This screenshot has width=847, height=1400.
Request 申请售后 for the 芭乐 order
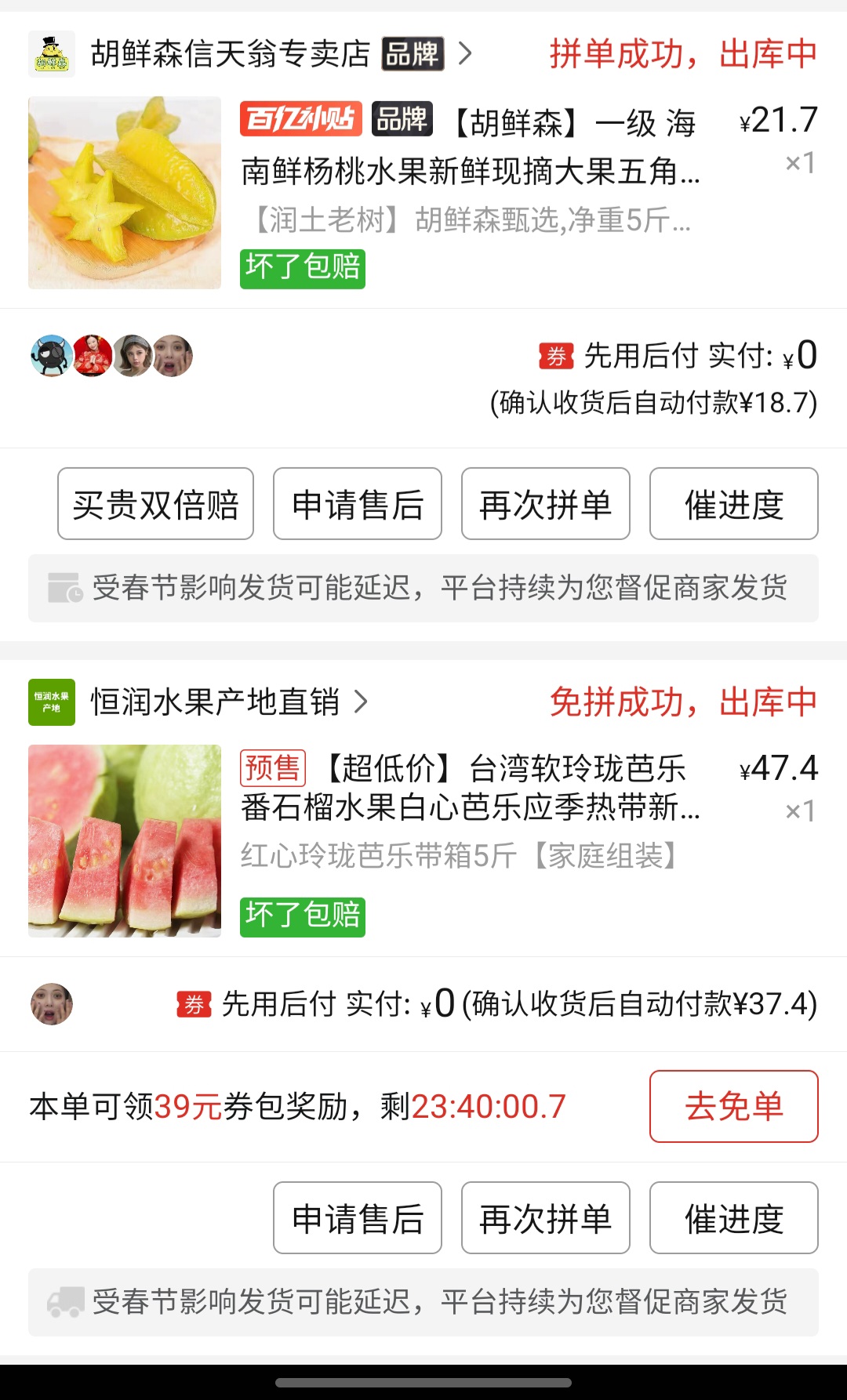pyautogui.click(x=358, y=1218)
